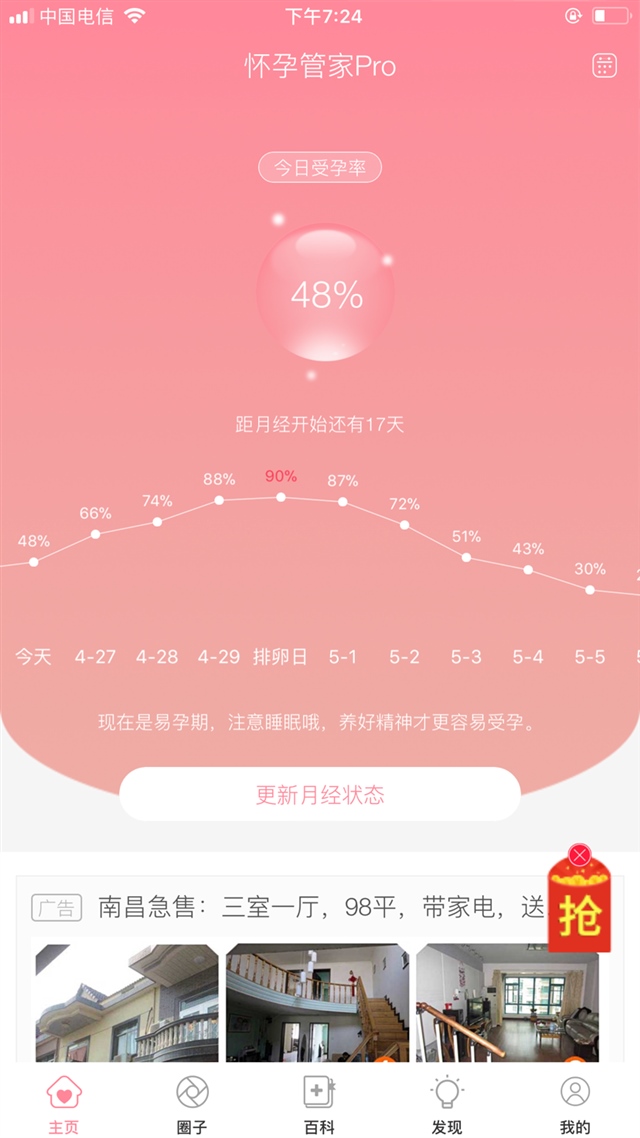Select the 排卵日 point on the chart
The width and height of the screenshot is (640, 1138).
pyautogui.click(x=281, y=497)
